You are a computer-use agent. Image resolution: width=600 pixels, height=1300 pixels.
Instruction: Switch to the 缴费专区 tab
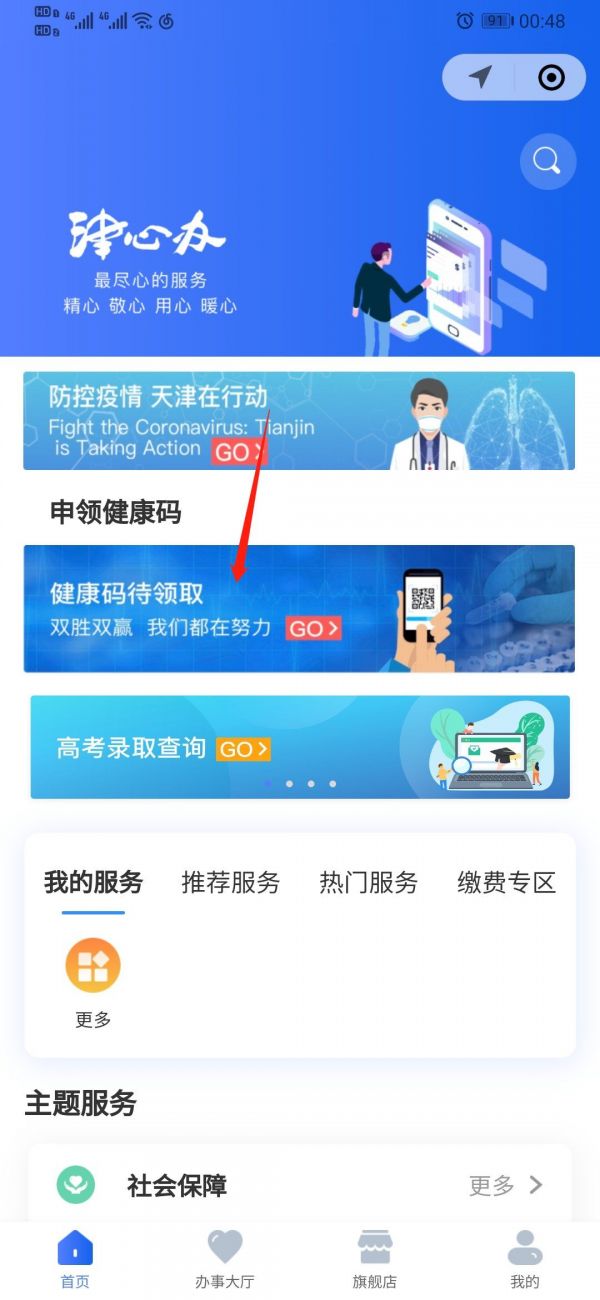click(x=506, y=882)
